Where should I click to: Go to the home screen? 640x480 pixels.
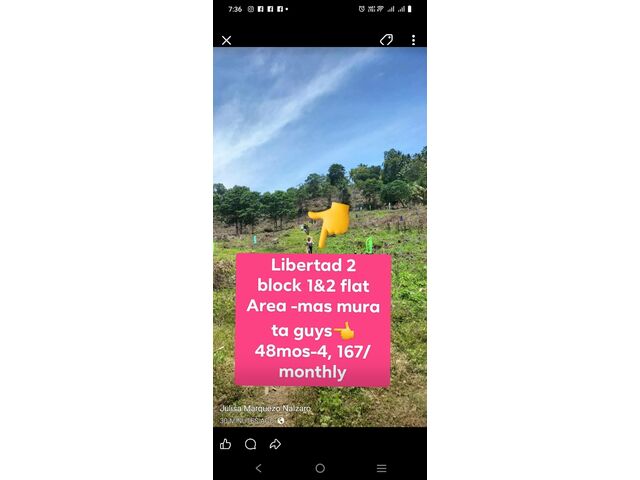click(320, 468)
